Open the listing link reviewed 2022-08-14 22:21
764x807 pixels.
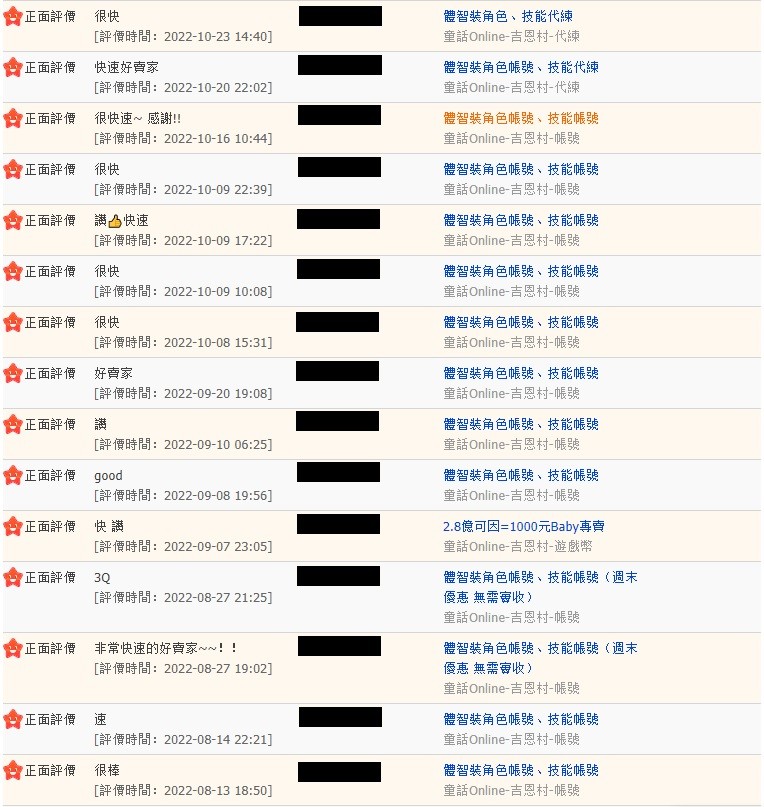point(521,720)
